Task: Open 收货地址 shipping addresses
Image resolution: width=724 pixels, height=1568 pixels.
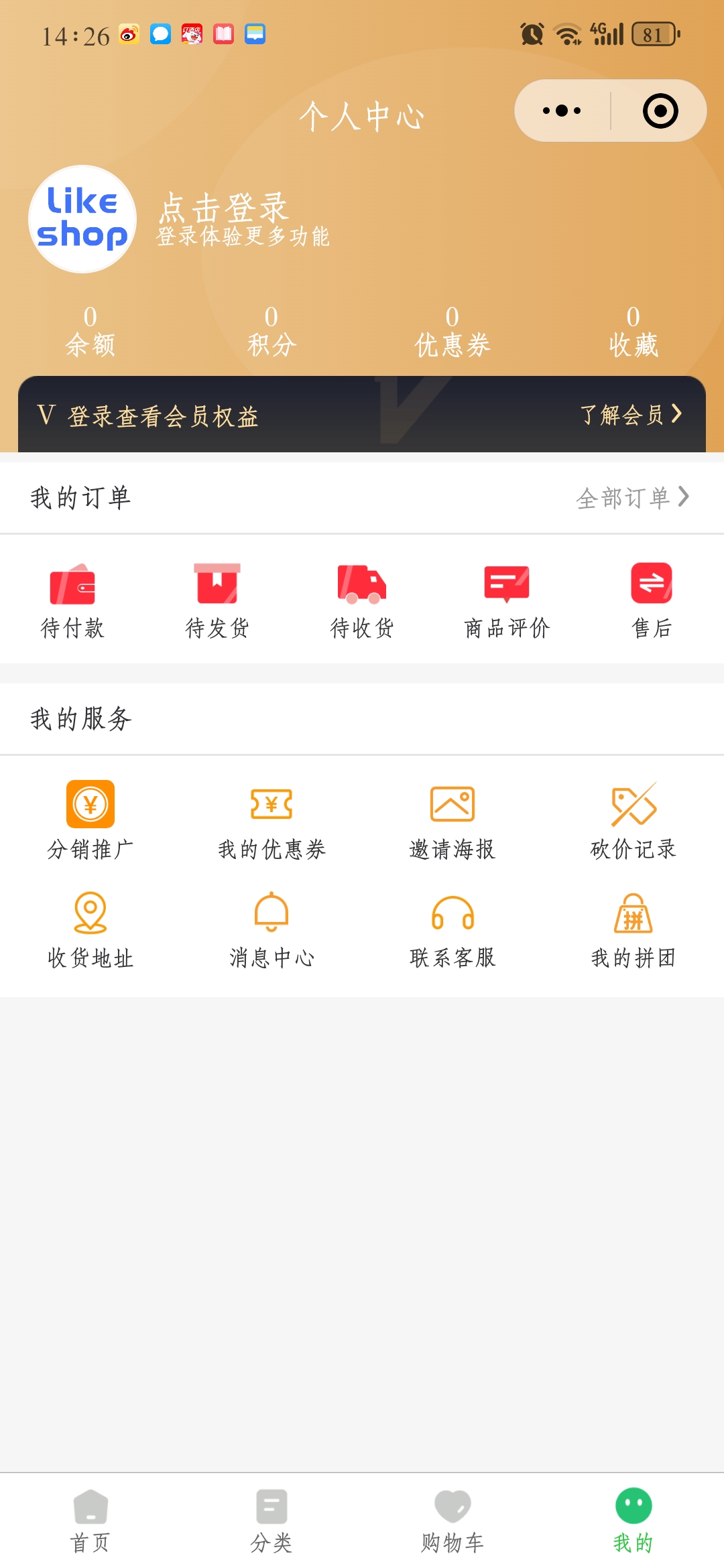Action: (x=90, y=929)
